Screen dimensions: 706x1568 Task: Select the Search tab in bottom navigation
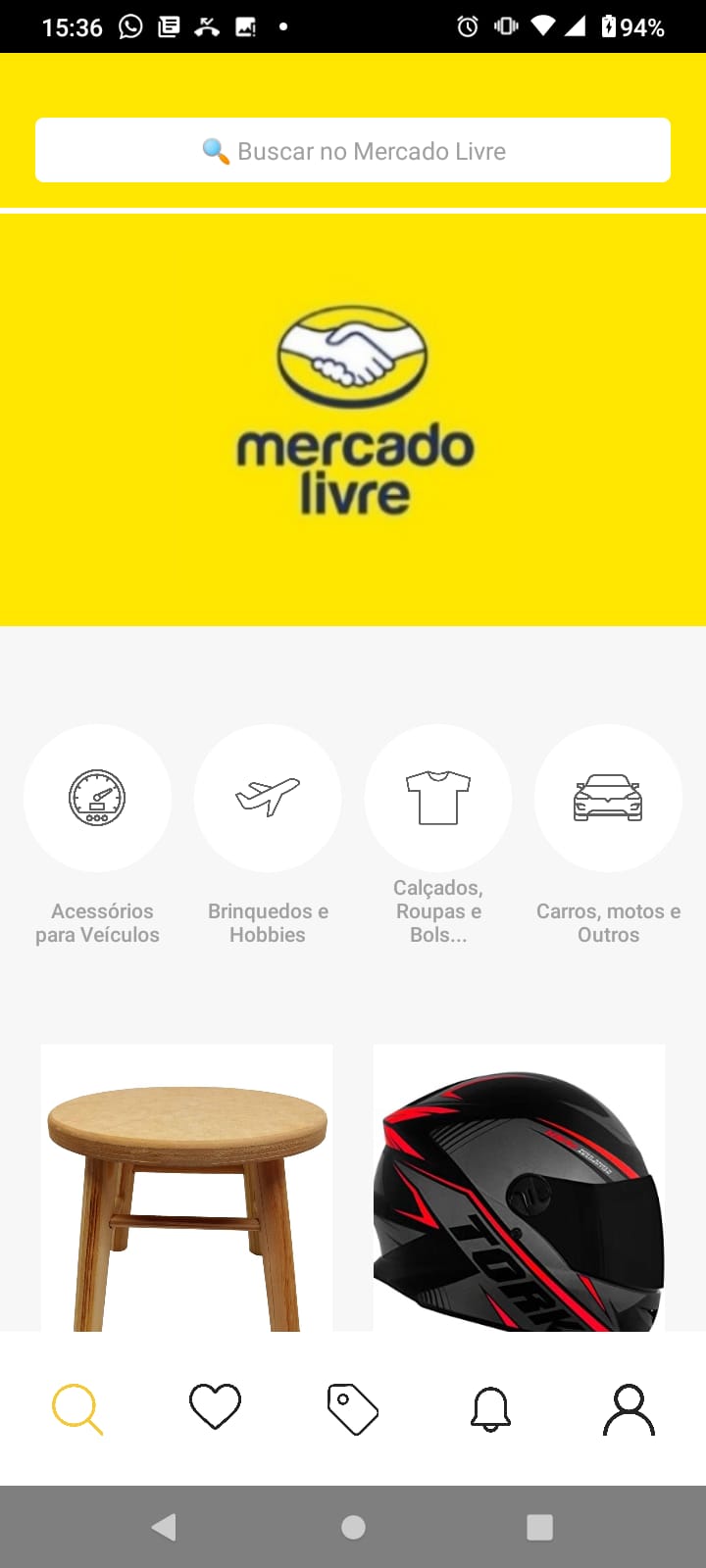click(77, 1407)
